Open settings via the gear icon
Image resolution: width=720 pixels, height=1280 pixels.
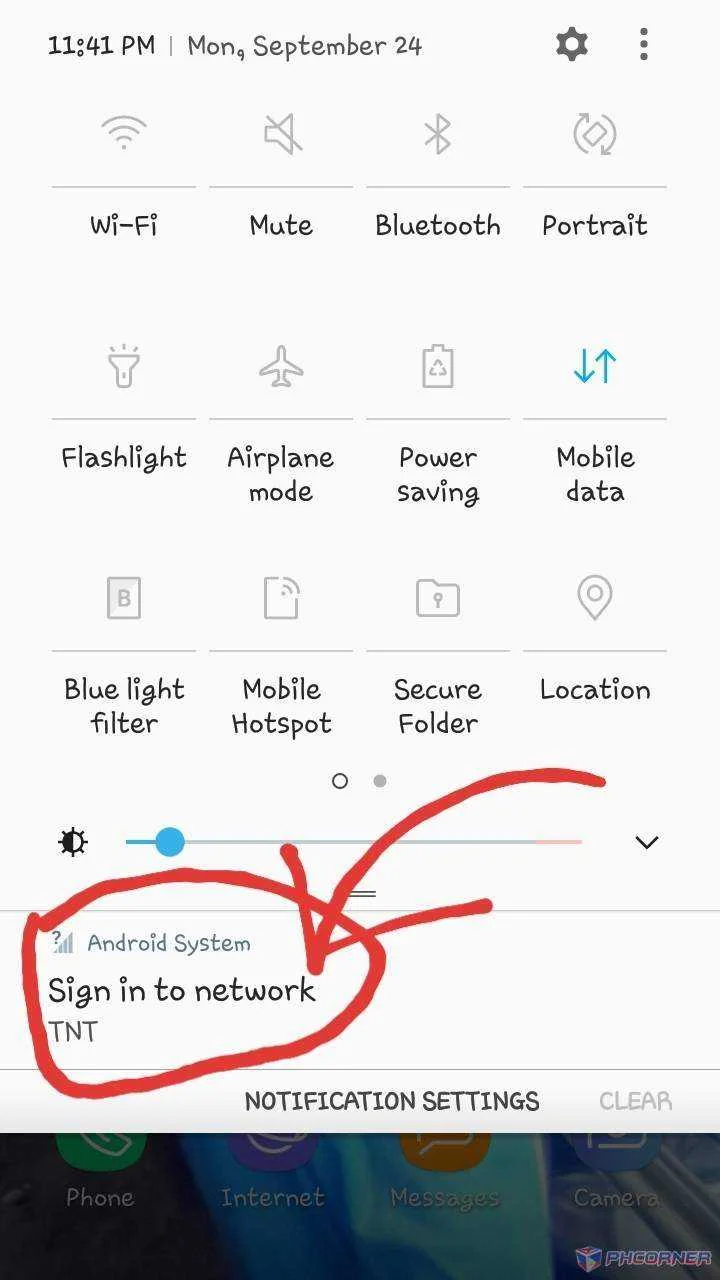click(571, 44)
